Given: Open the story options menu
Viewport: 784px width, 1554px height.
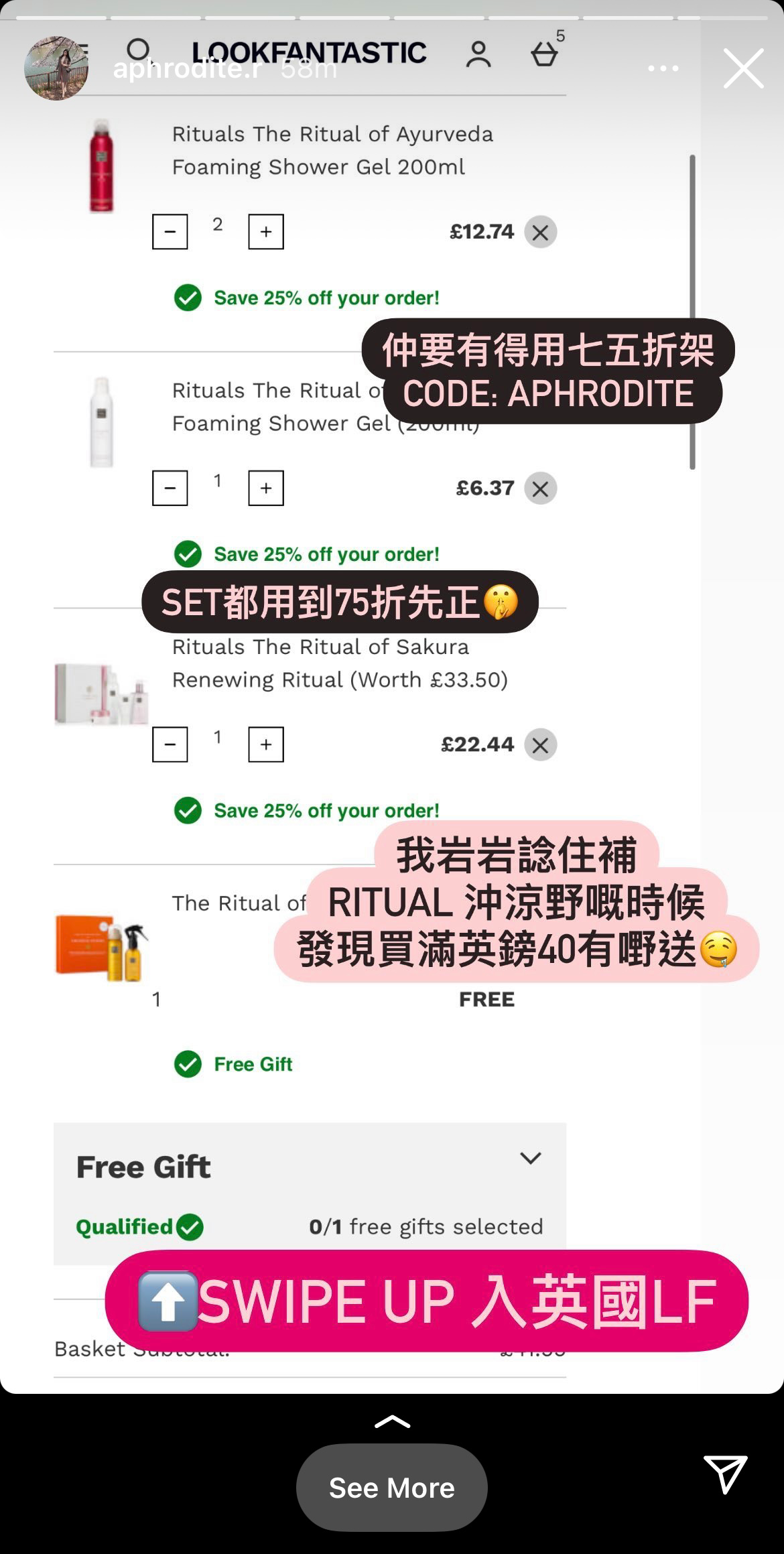Looking at the screenshot, I should pos(663,68).
